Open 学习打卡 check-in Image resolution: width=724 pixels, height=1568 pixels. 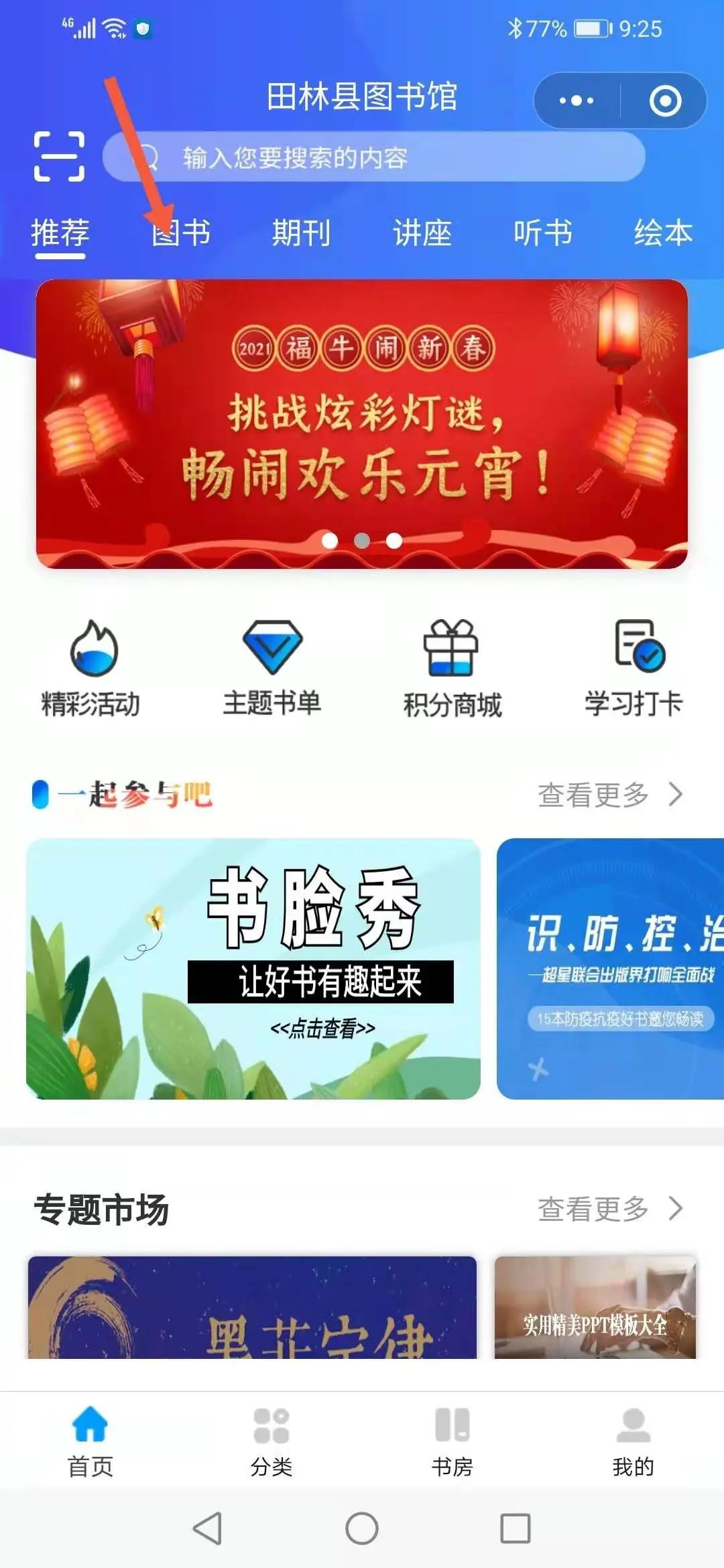click(633, 667)
